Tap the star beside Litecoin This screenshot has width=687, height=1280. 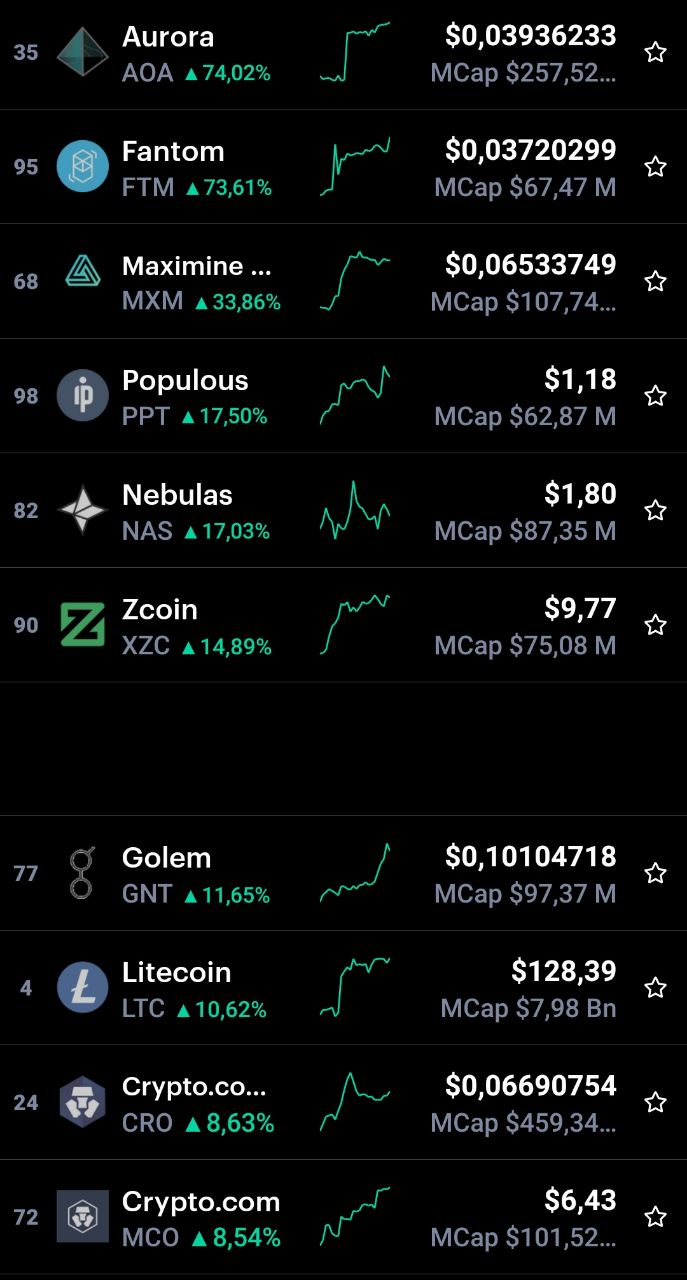655,988
